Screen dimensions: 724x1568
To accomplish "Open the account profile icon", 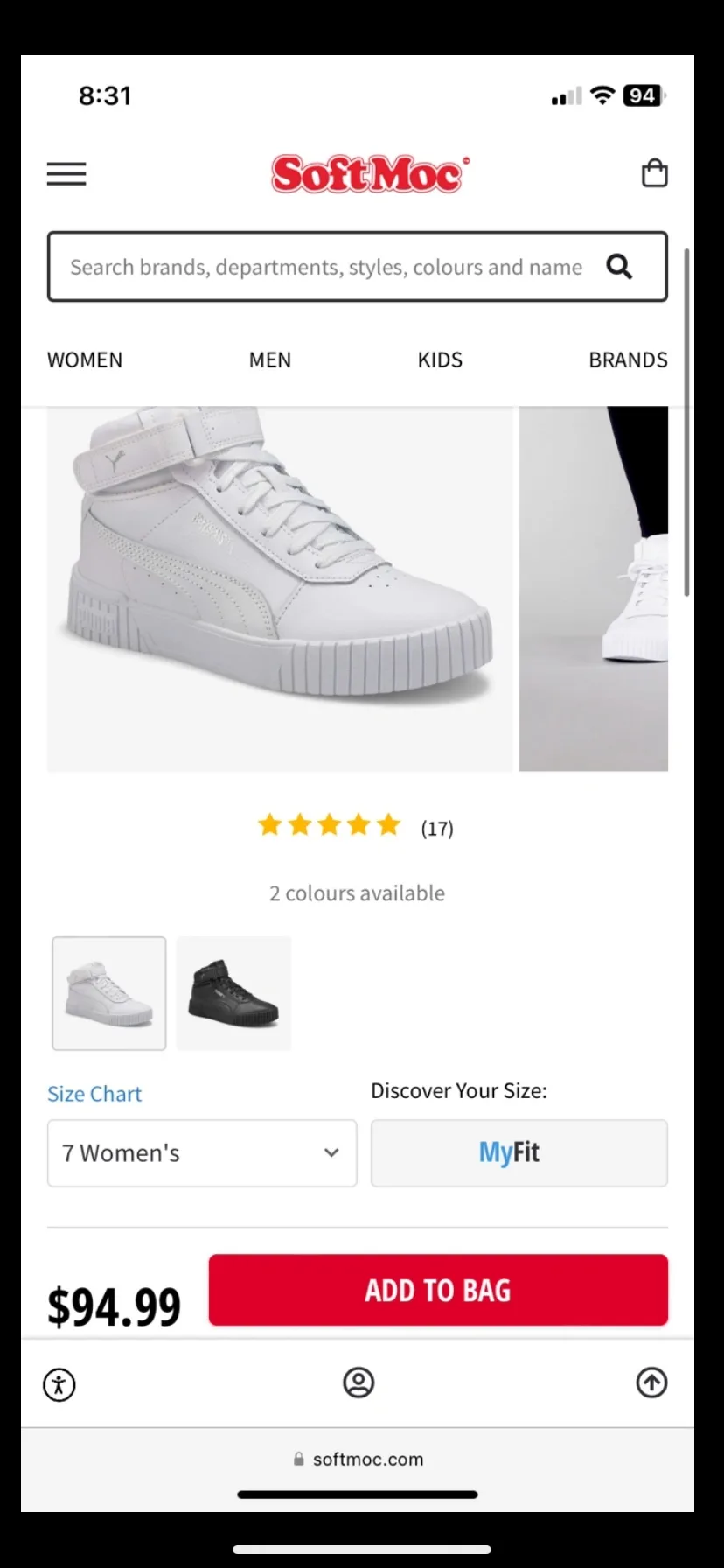I will pos(359,1382).
